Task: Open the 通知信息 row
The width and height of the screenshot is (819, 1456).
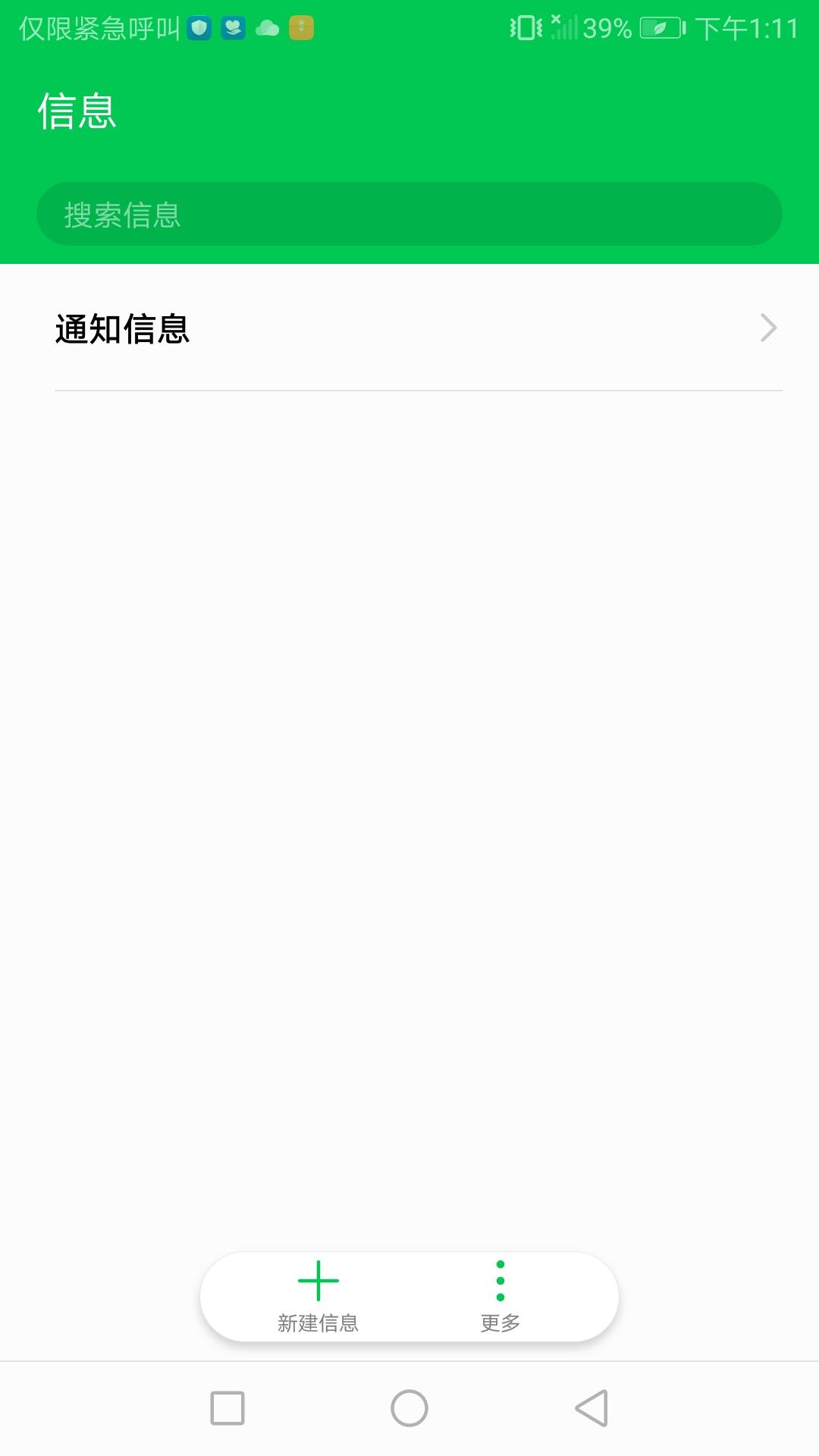Action: [409, 328]
